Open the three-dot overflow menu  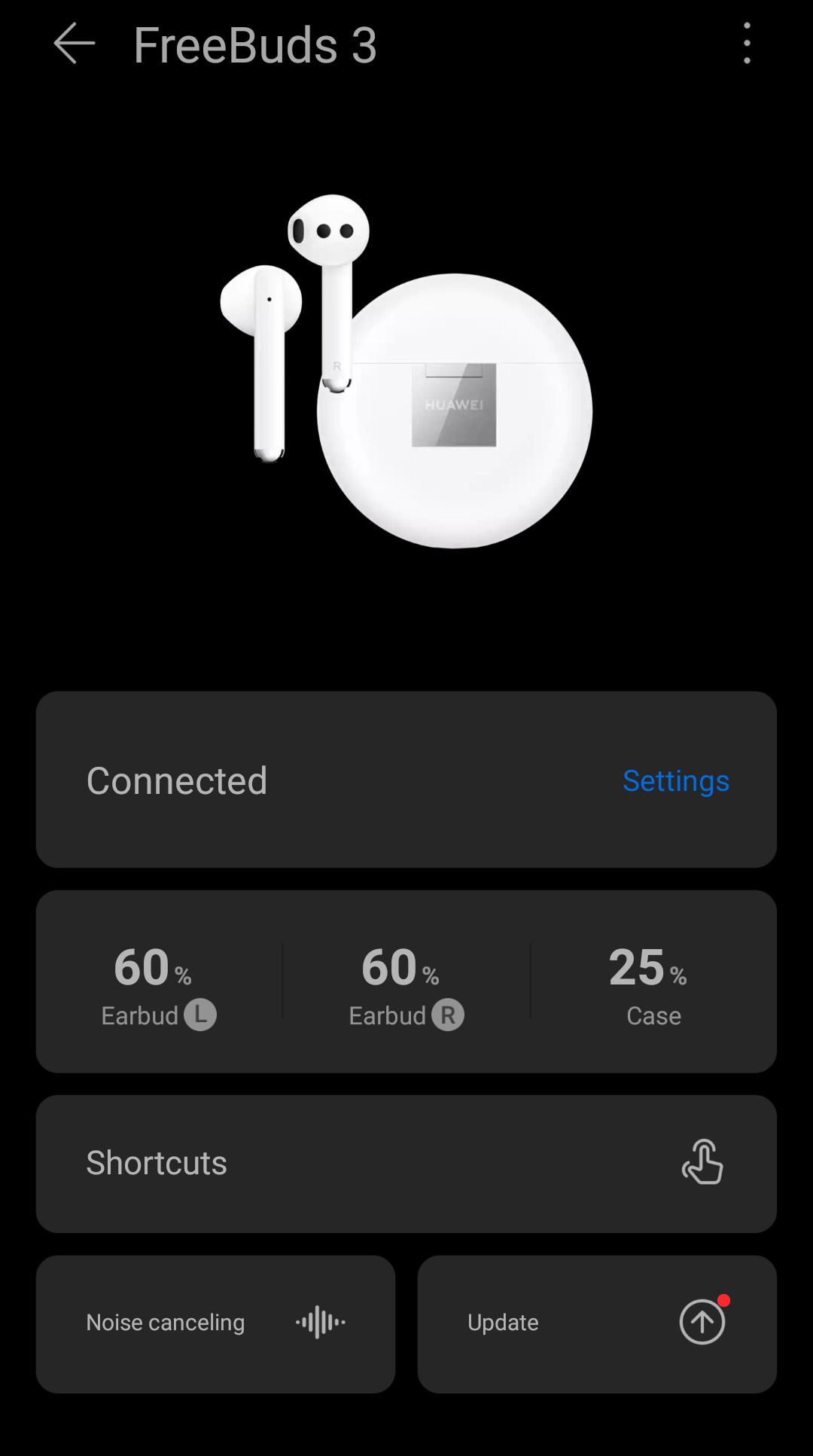(x=746, y=44)
